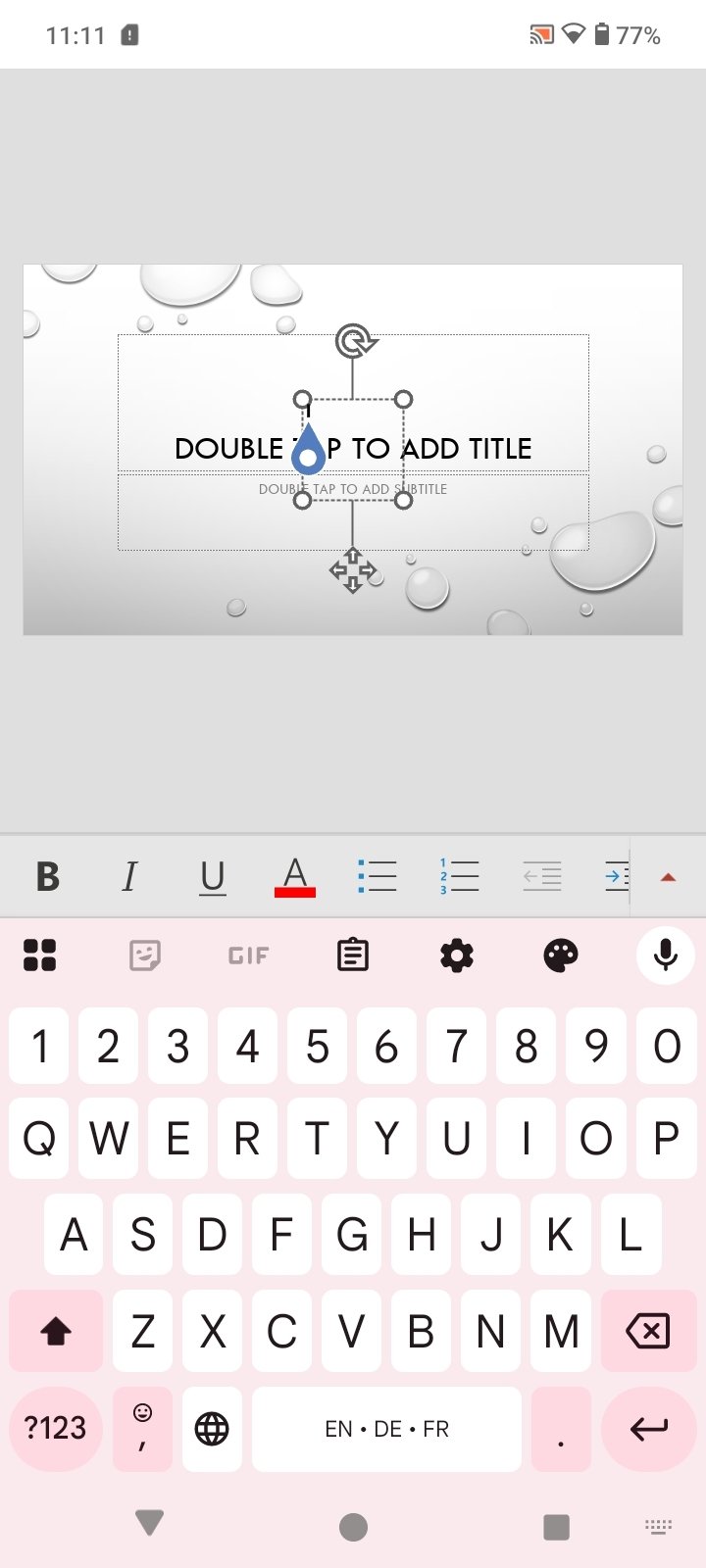Open the keyboard sticker picker

(145, 955)
